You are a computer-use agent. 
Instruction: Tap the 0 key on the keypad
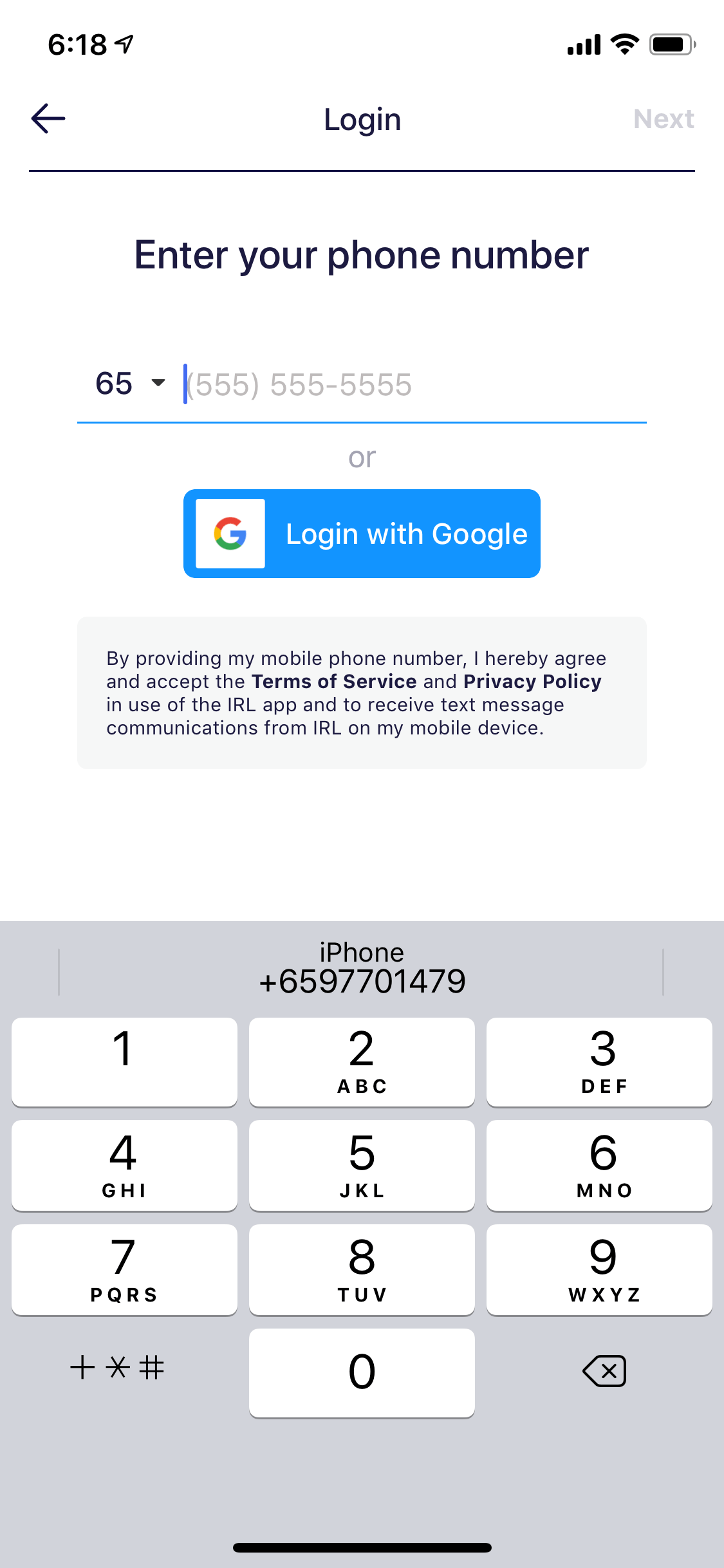[x=362, y=1372]
